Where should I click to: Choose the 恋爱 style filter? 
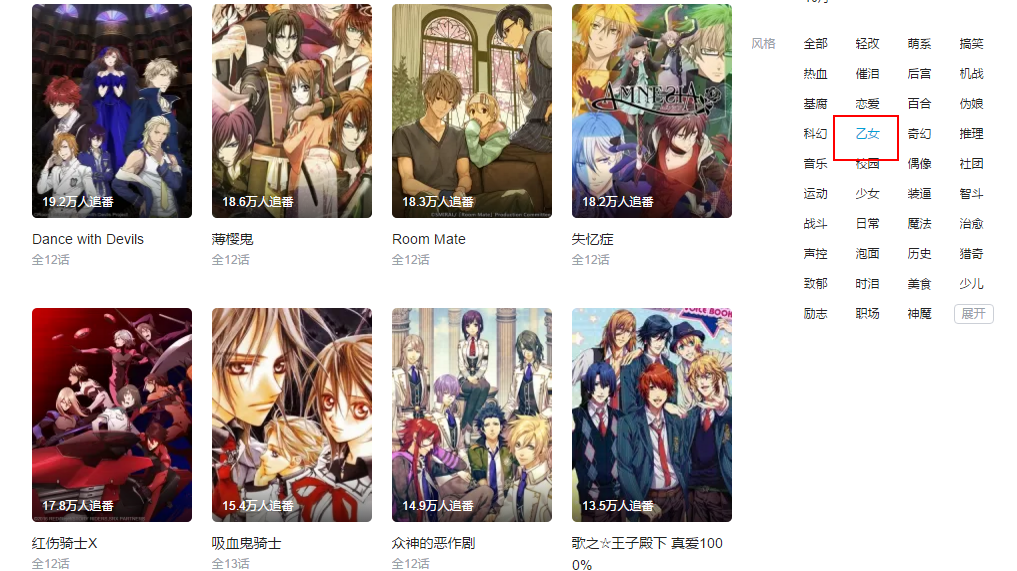click(x=867, y=104)
